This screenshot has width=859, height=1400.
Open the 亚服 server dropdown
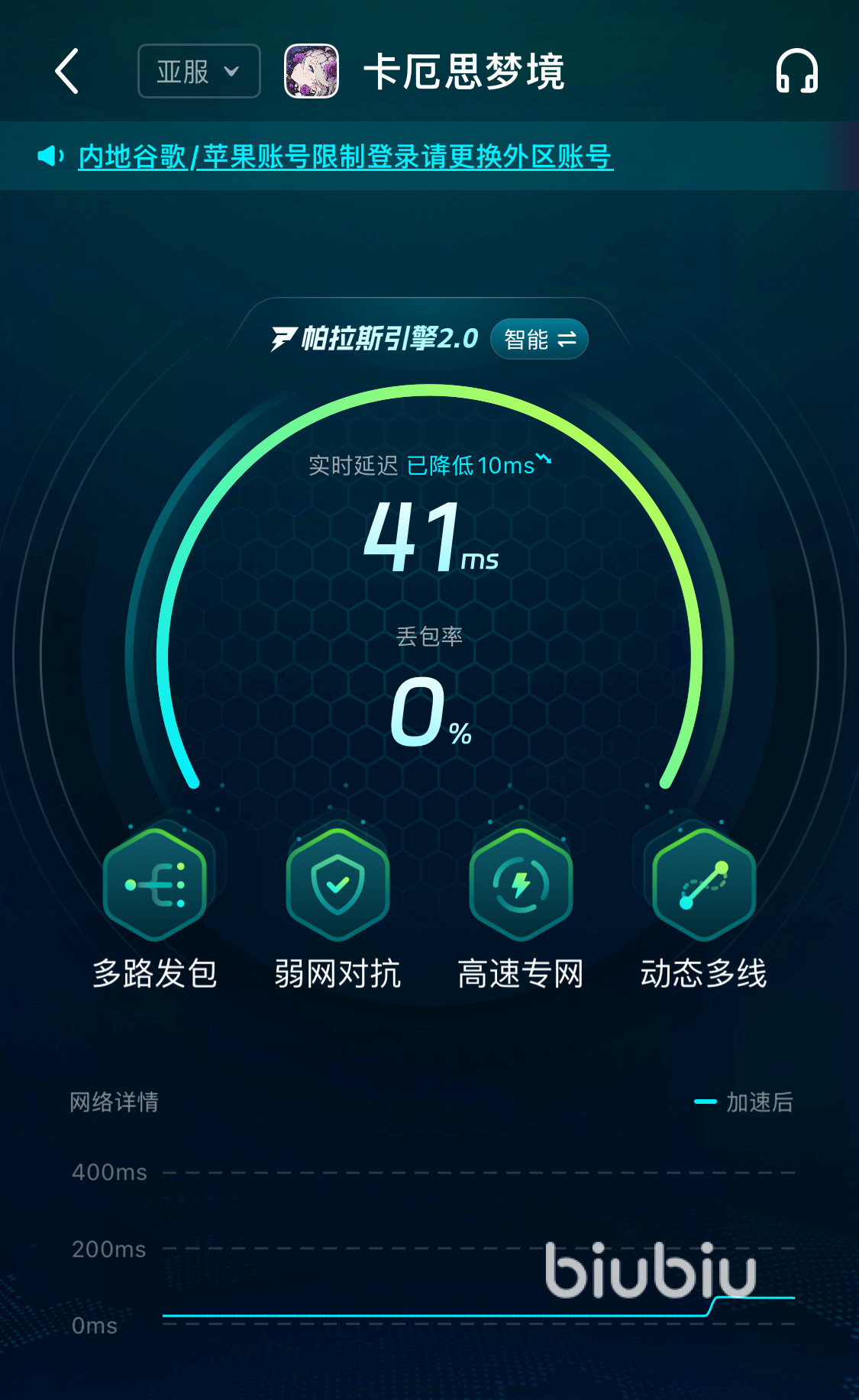(199, 72)
